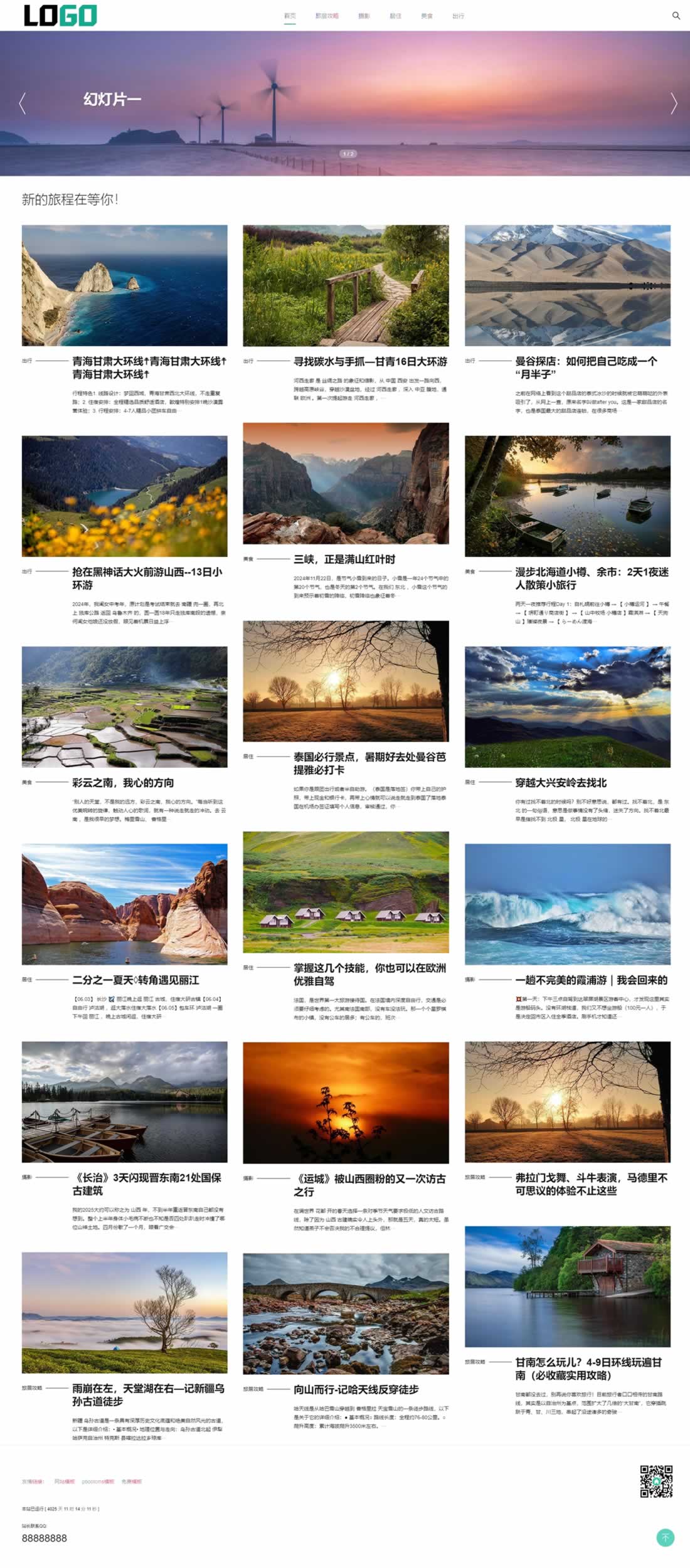Open the 旅居攻略 nav tab
The image size is (690, 1568).
point(327,16)
